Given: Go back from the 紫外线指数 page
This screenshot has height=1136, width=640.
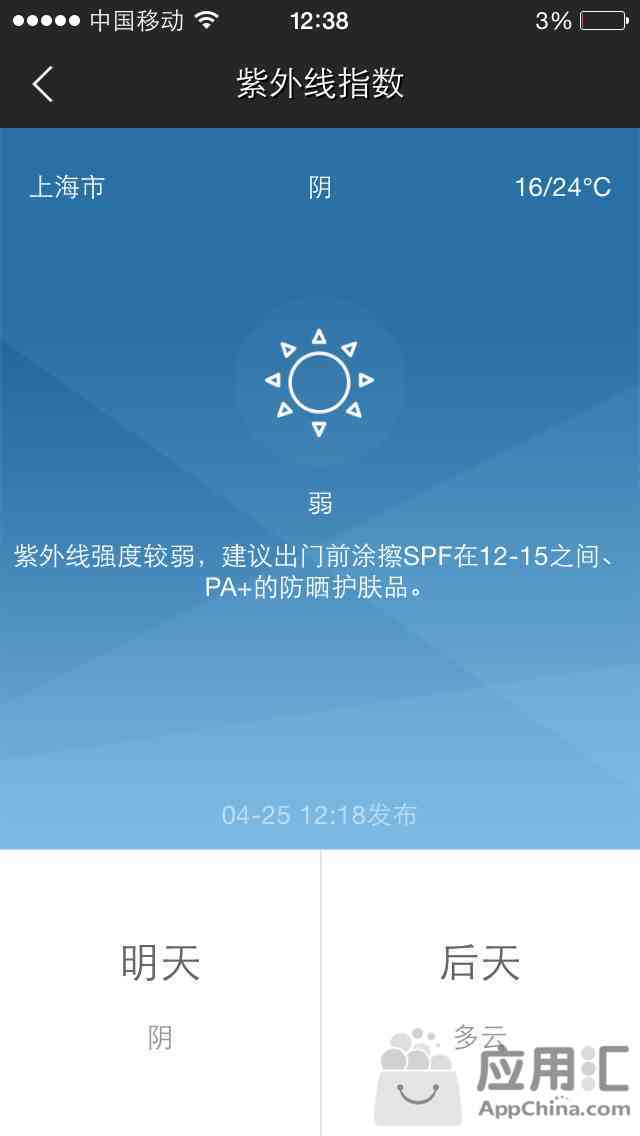Looking at the screenshot, I should click(x=42, y=84).
